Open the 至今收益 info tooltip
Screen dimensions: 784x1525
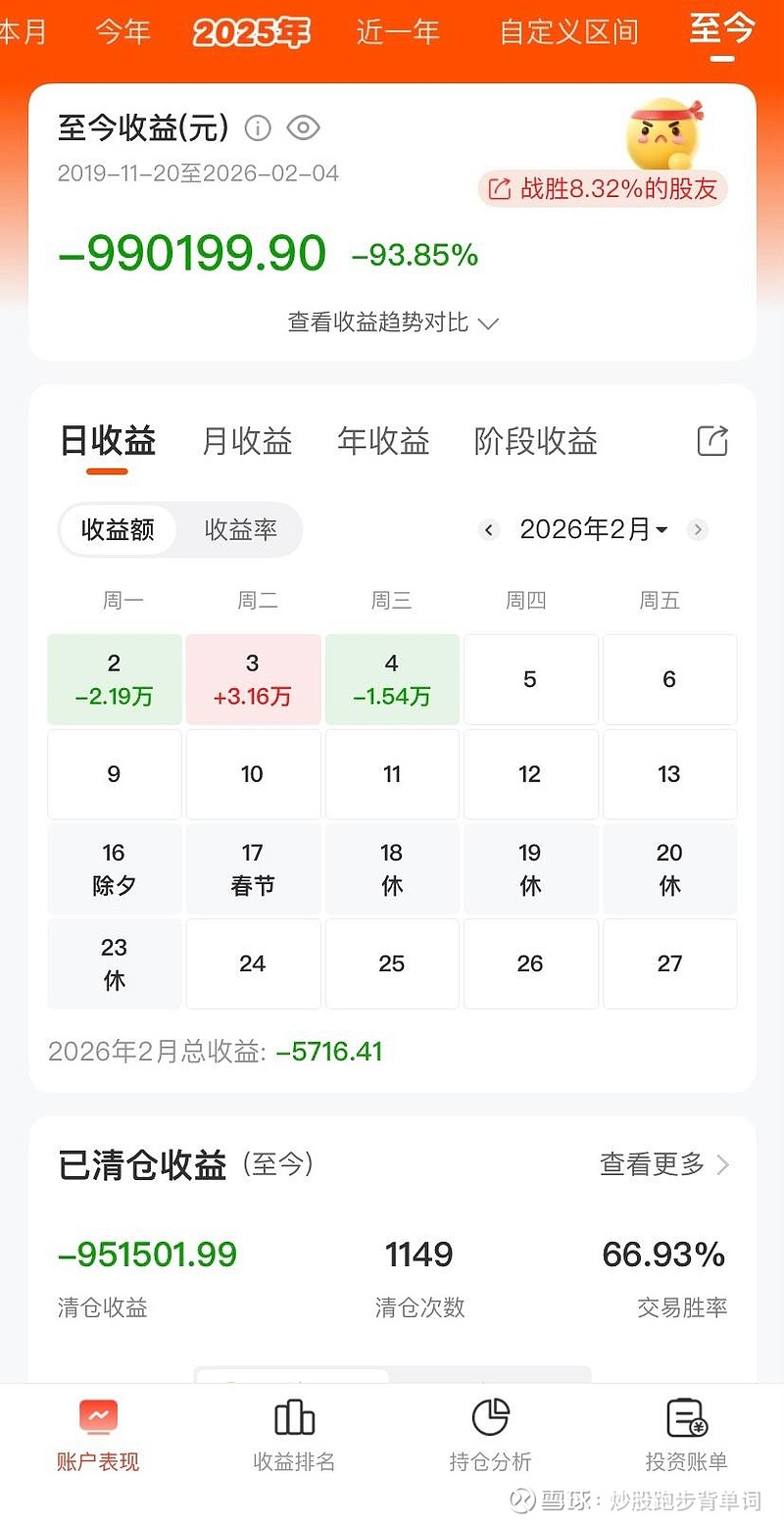point(258,128)
